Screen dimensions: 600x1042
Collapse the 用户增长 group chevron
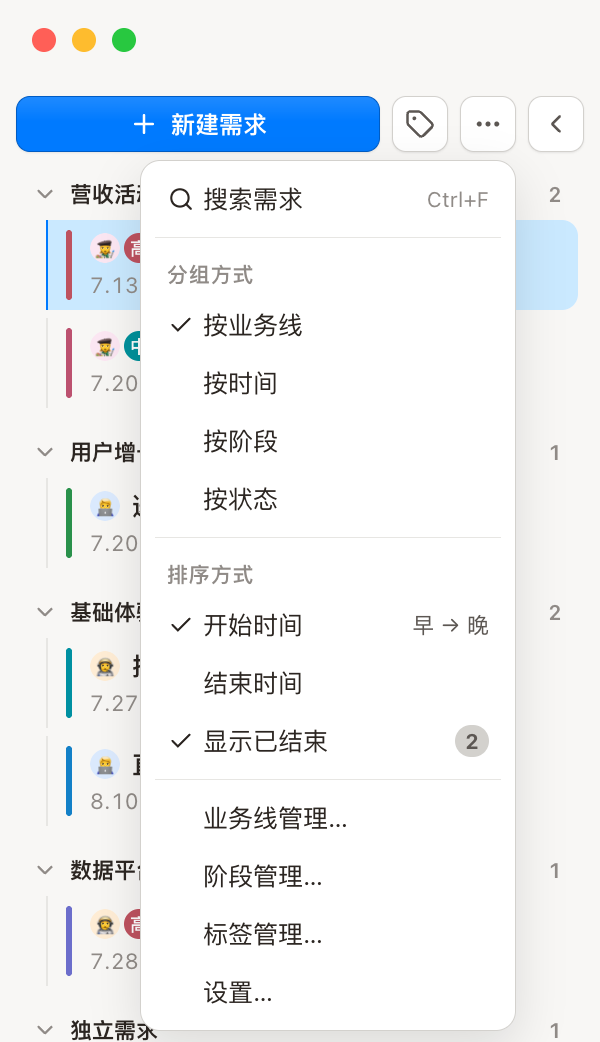45,453
